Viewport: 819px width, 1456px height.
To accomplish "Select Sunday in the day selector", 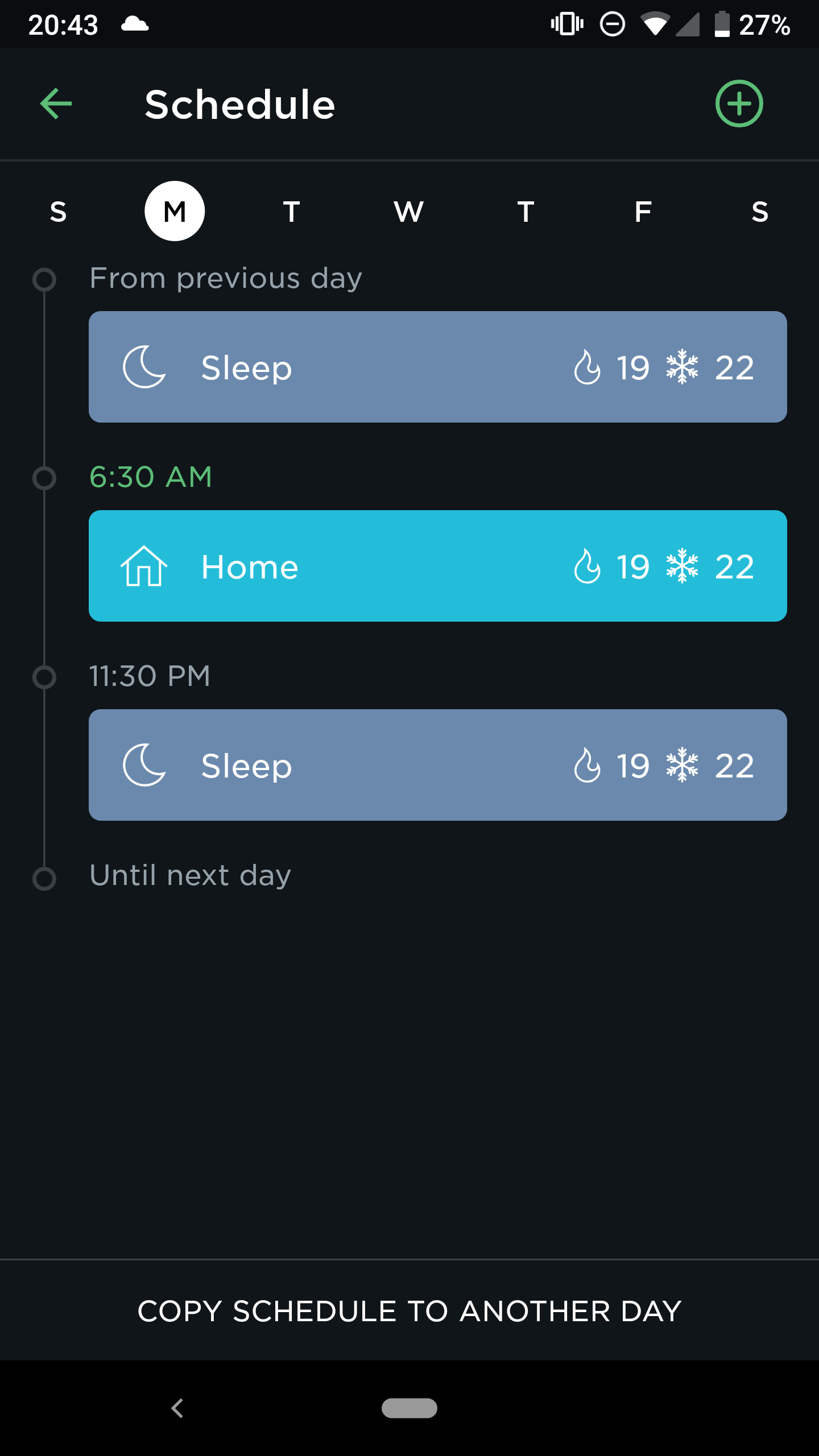I will (x=58, y=212).
